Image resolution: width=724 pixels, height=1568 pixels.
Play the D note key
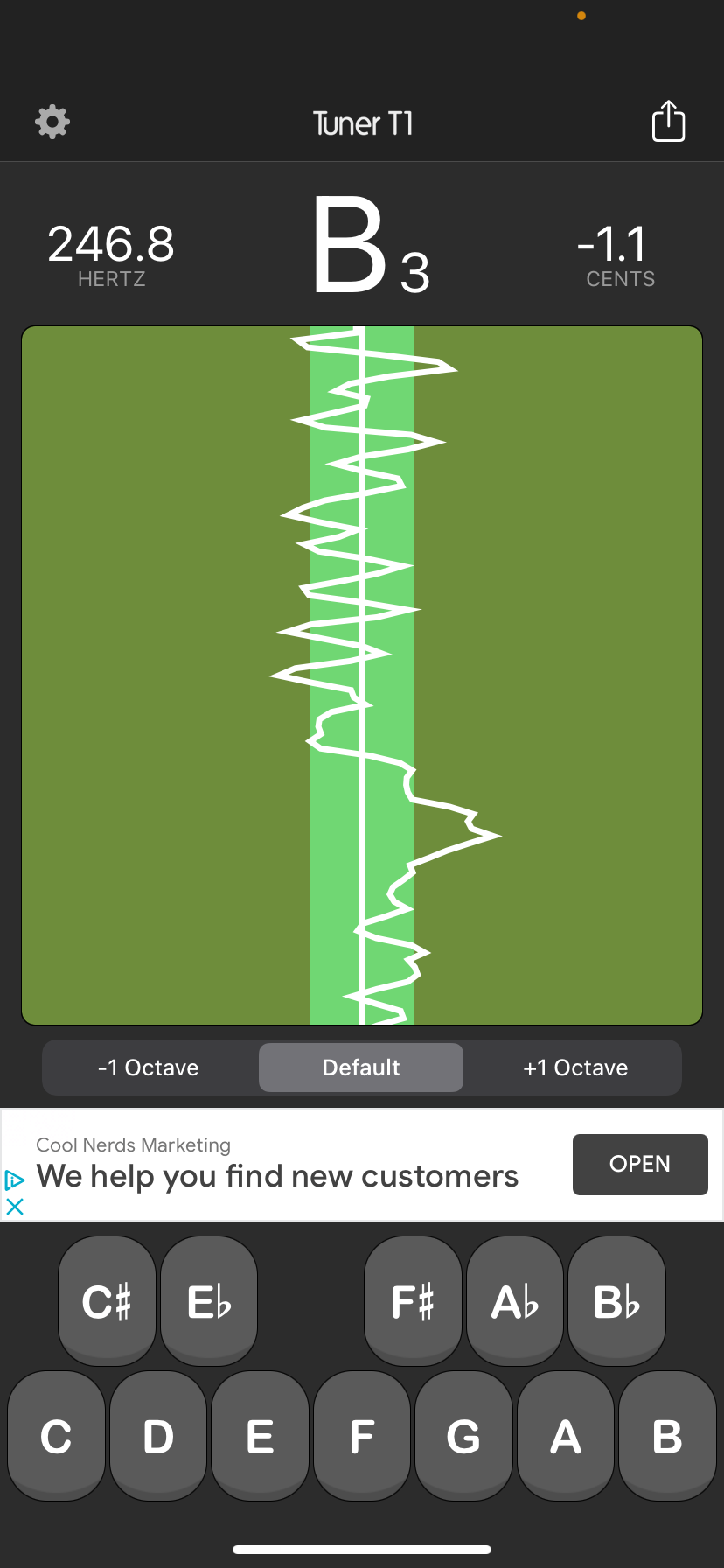[158, 1436]
